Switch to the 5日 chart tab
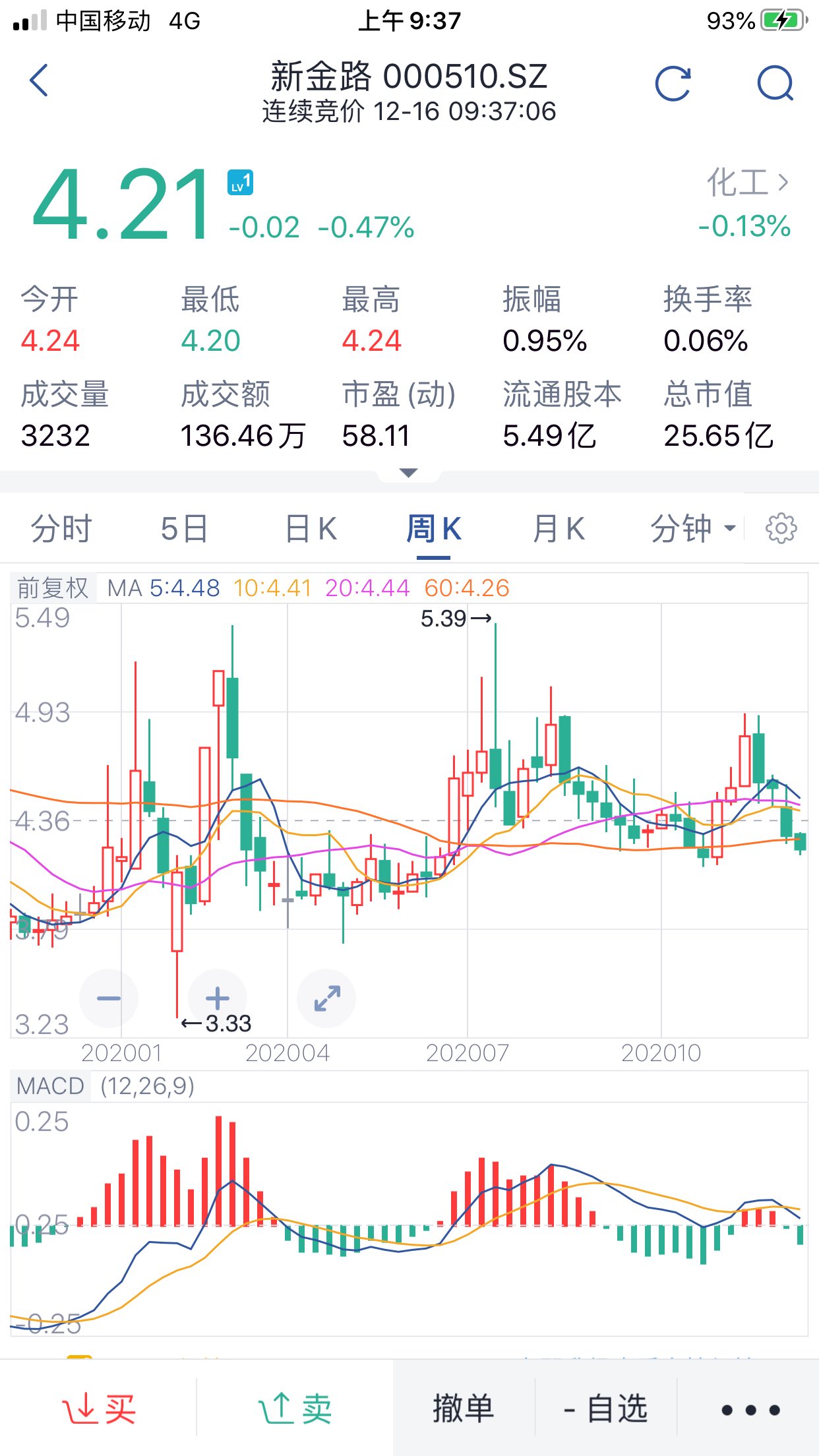Image resolution: width=819 pixels, height=1456 pixels. (184, 529)
